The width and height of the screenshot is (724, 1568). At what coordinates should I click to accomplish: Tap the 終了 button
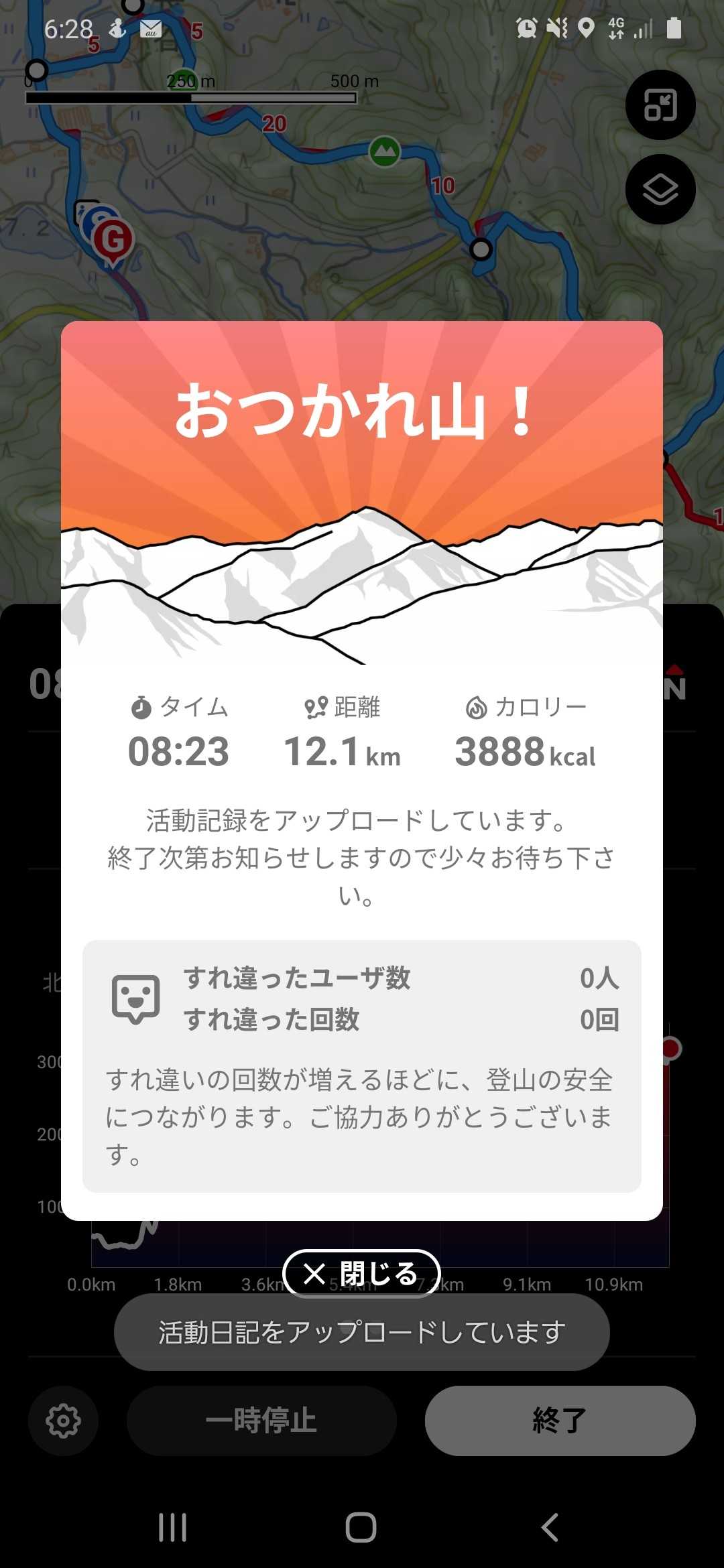560,1421
